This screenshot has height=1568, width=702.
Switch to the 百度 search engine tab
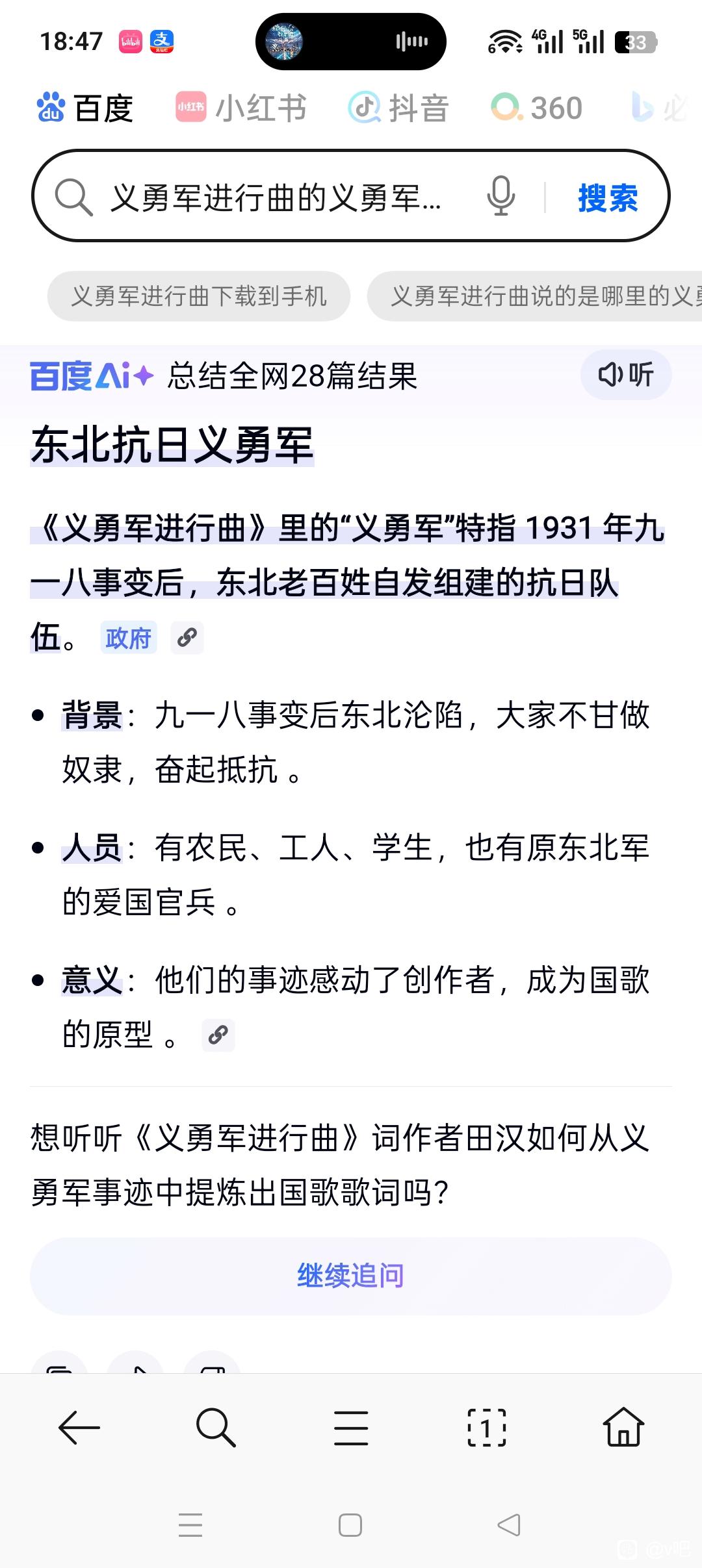[84, 108]
